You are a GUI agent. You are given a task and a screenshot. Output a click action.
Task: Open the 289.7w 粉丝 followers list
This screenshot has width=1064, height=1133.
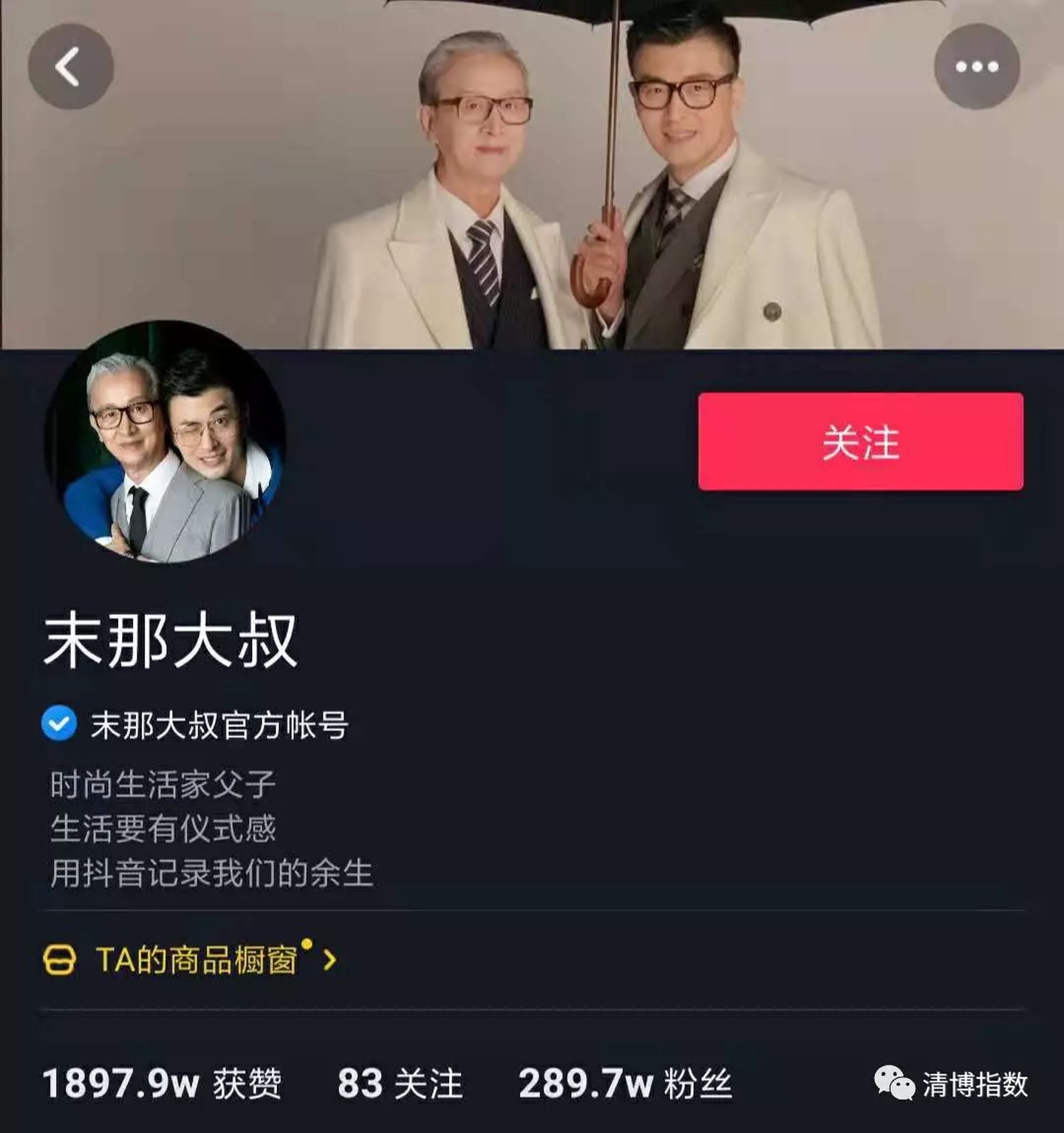click(625, 1084)
